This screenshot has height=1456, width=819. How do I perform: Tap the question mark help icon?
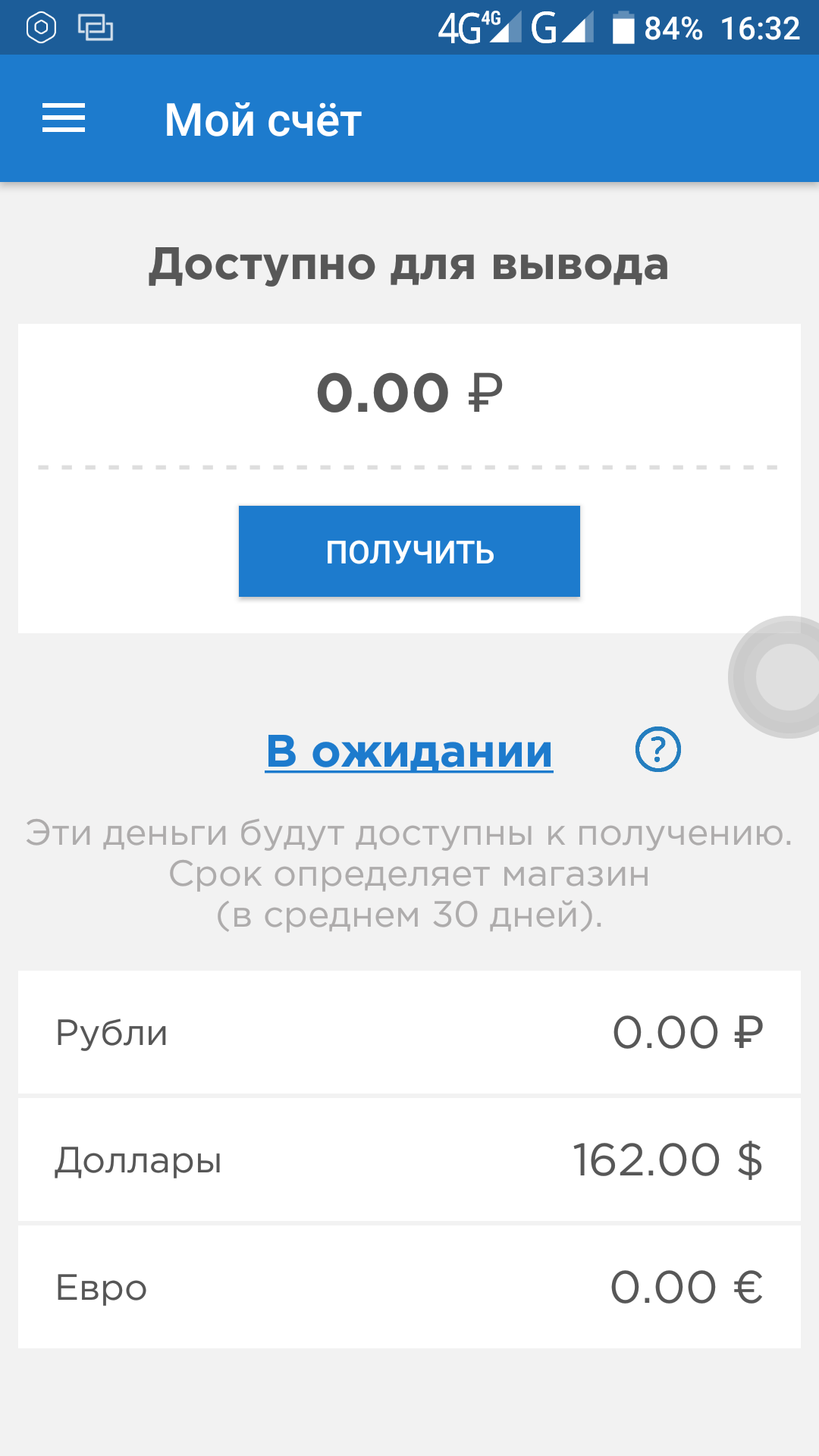pos(657,750)
